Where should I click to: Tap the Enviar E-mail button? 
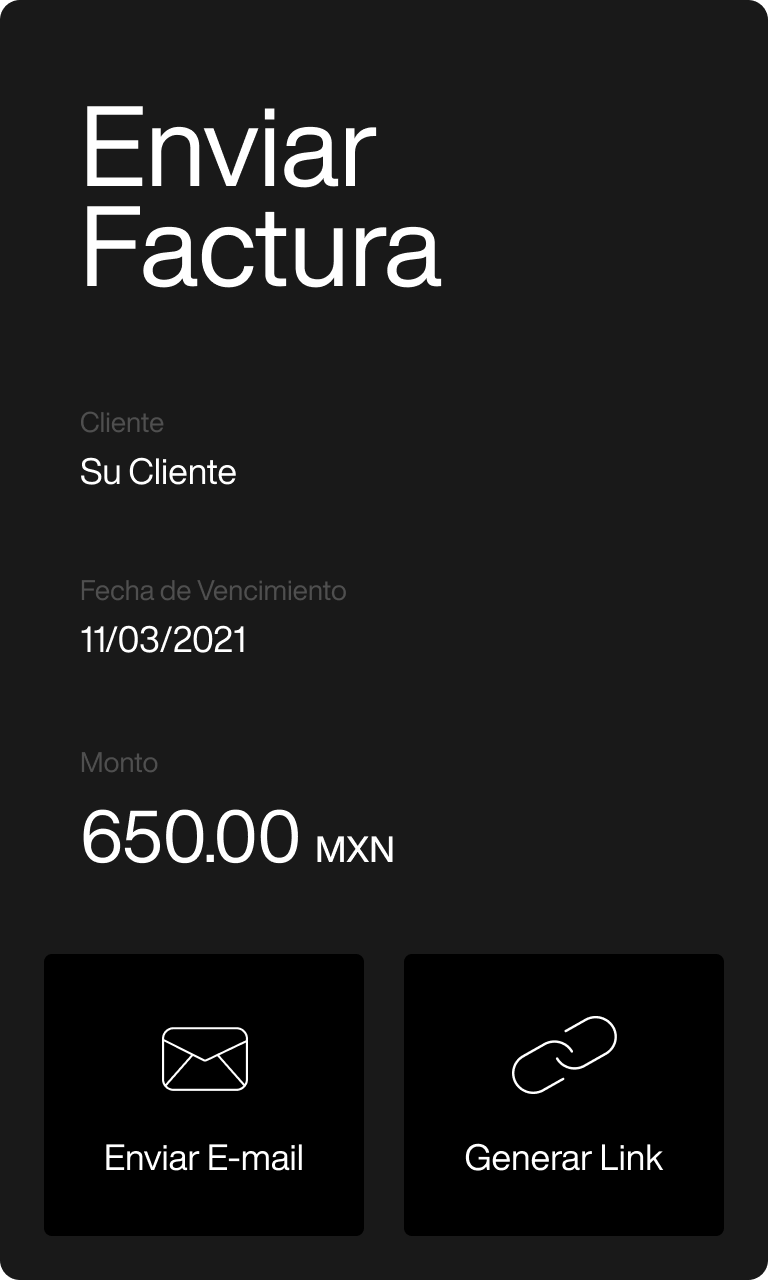(204, 1095)
